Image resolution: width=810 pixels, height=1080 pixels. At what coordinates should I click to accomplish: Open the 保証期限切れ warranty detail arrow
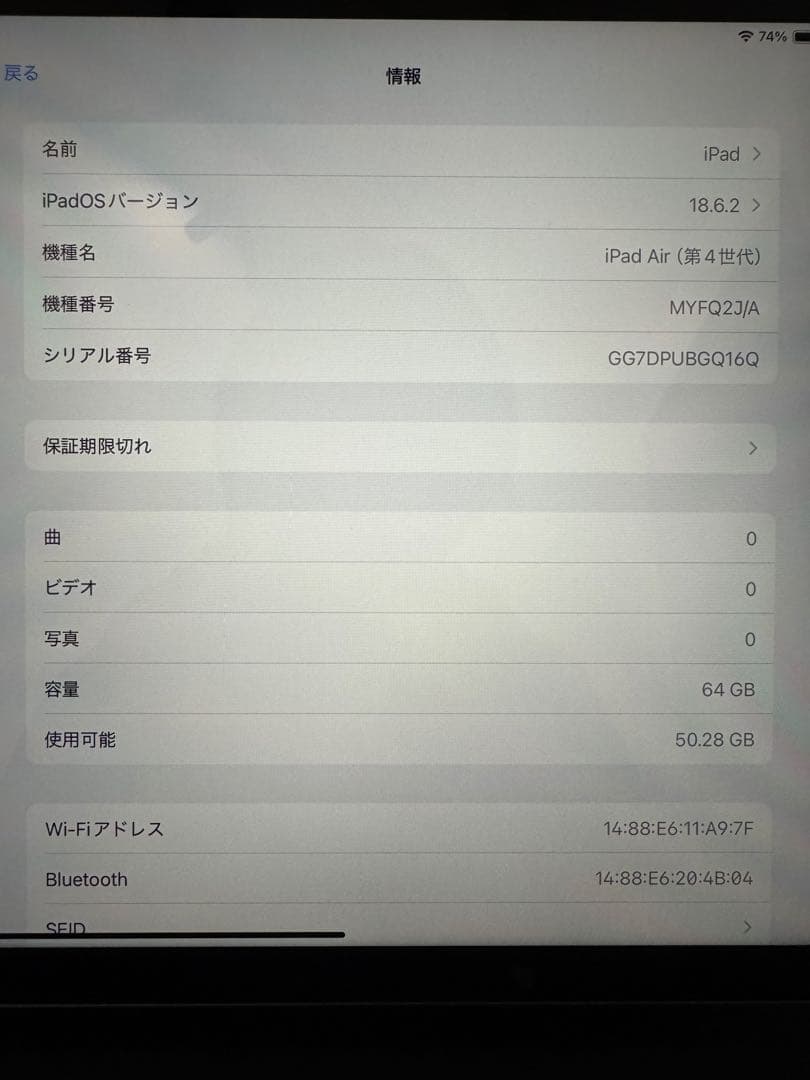(753, 447)
